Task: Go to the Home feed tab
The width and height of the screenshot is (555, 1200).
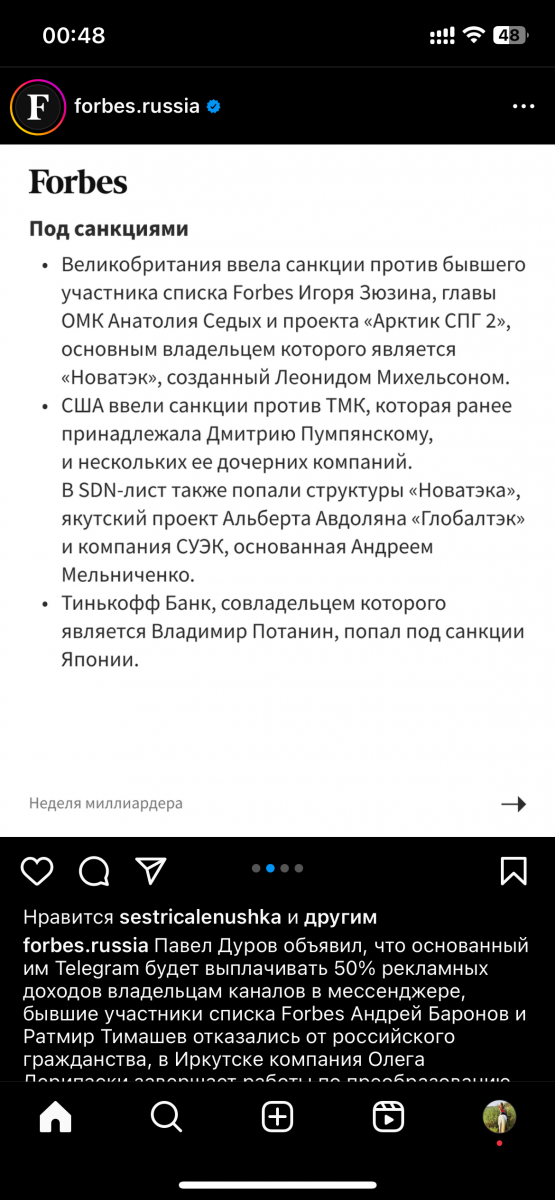Action: click(x=56, y=1116)
